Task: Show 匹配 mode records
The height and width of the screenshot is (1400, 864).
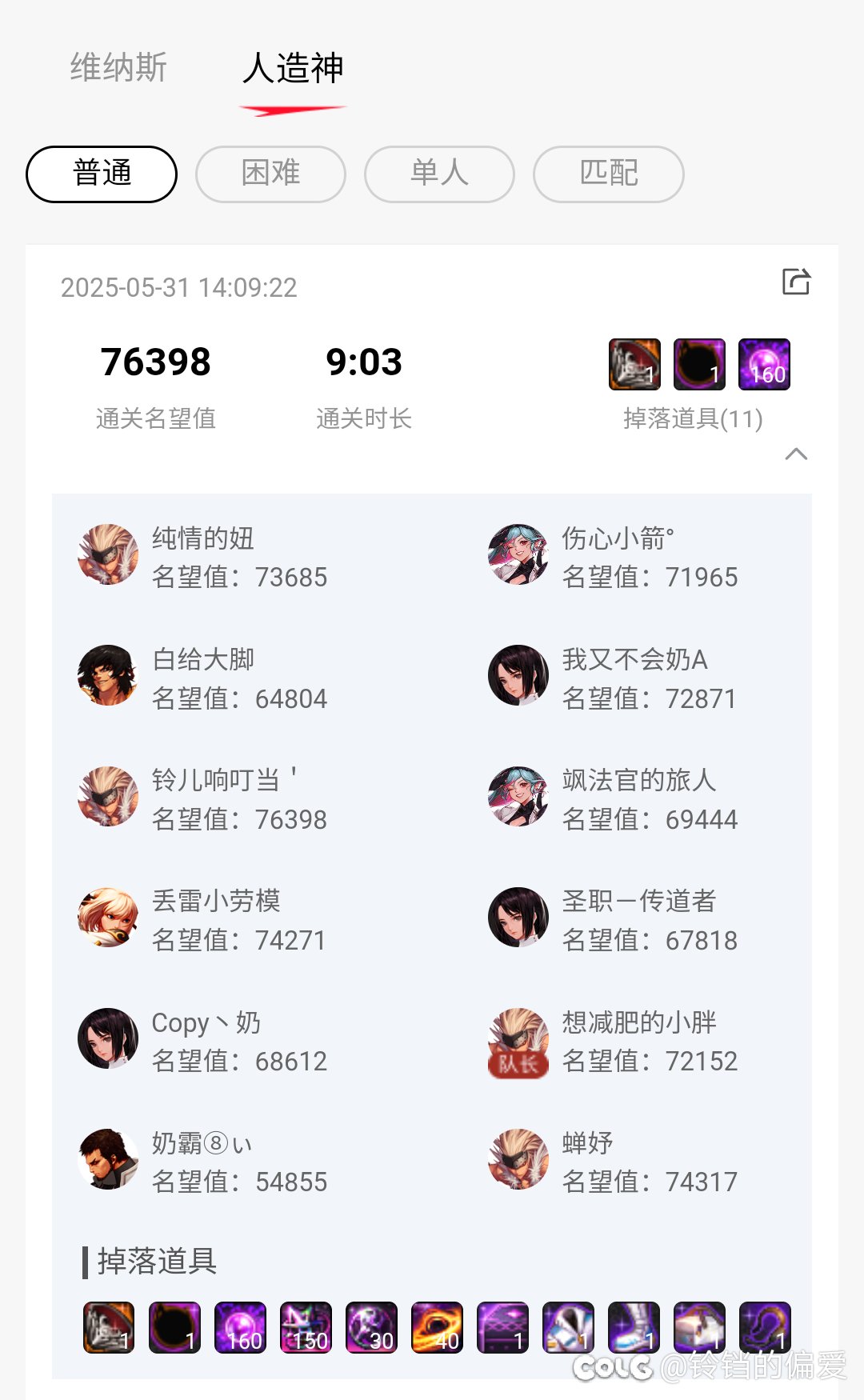Action: [x=609, y=174]
